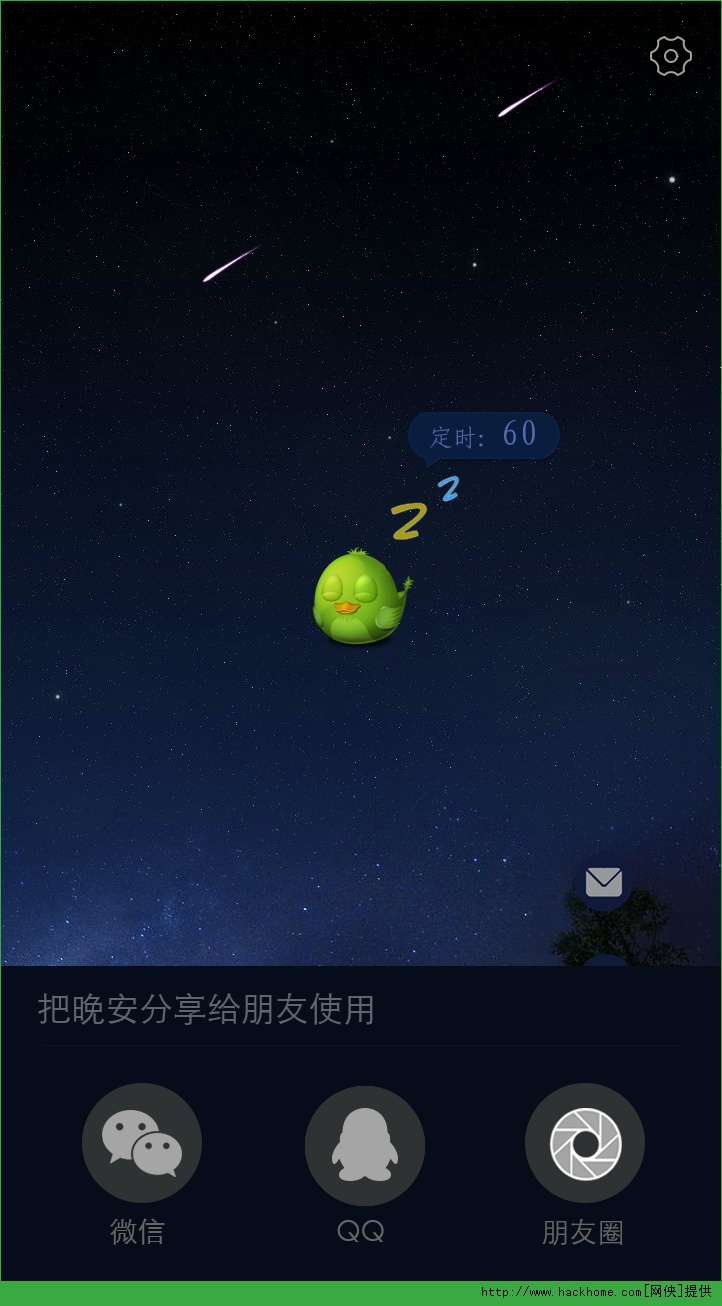Share to 微信 (WeChat)

coord(142,1143)
